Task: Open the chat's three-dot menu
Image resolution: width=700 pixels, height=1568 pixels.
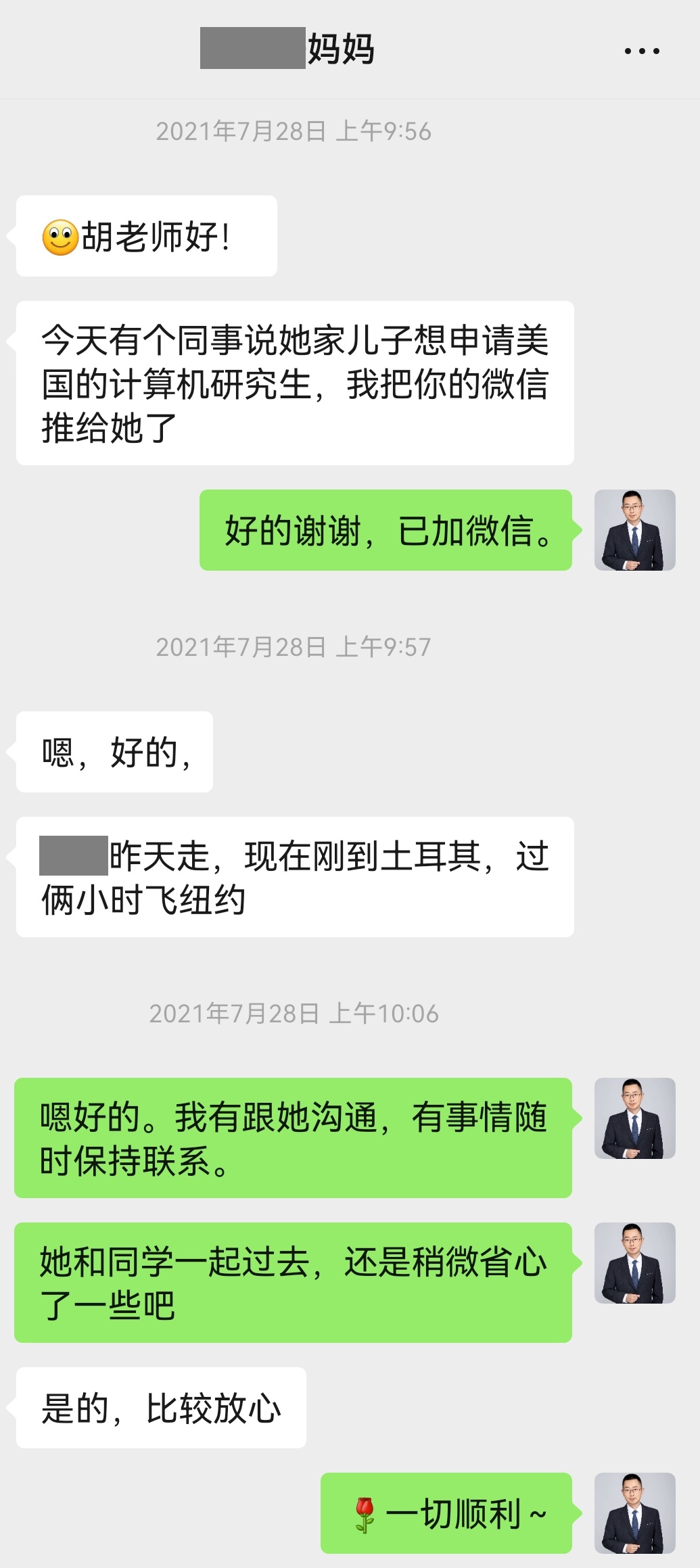Action: coord(641,51)
